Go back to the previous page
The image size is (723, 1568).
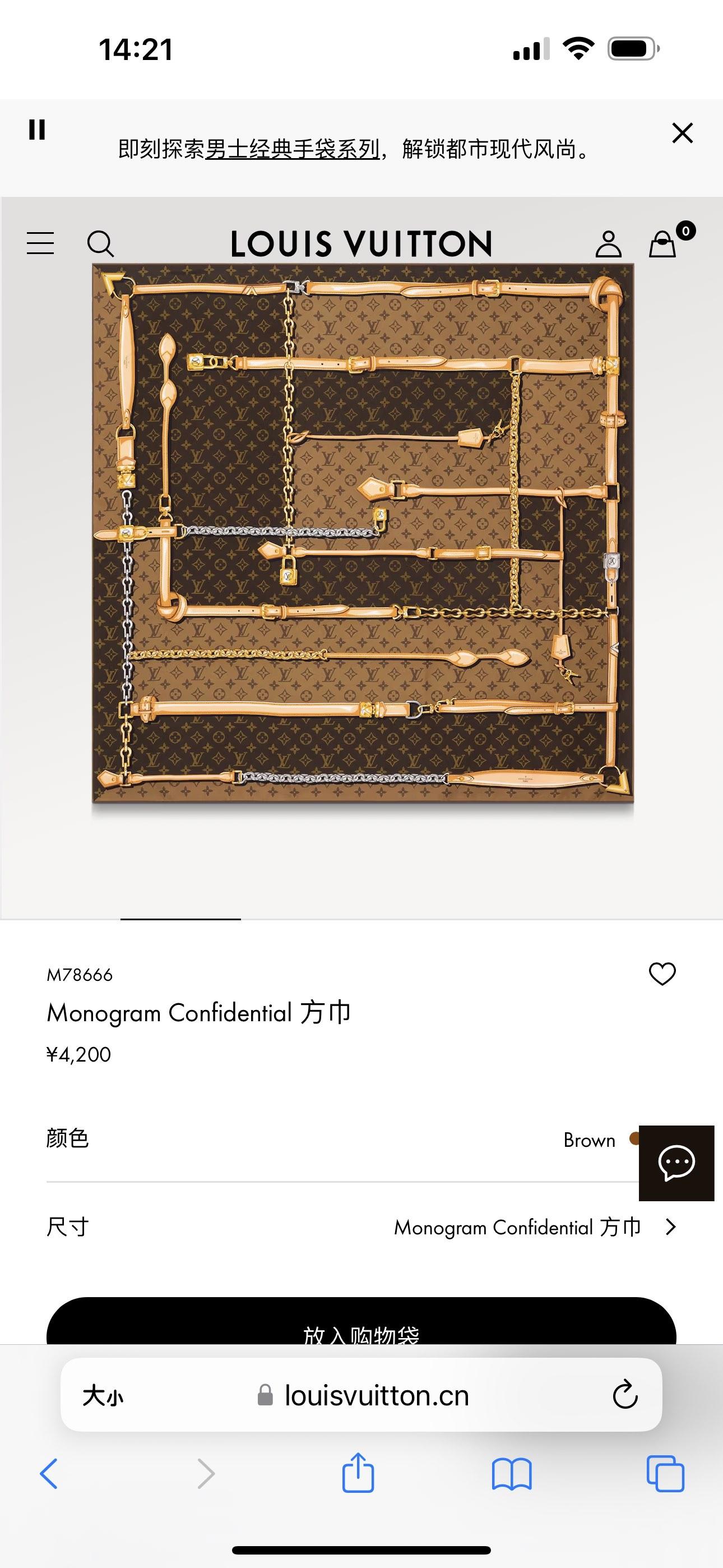coord(49,1474)
